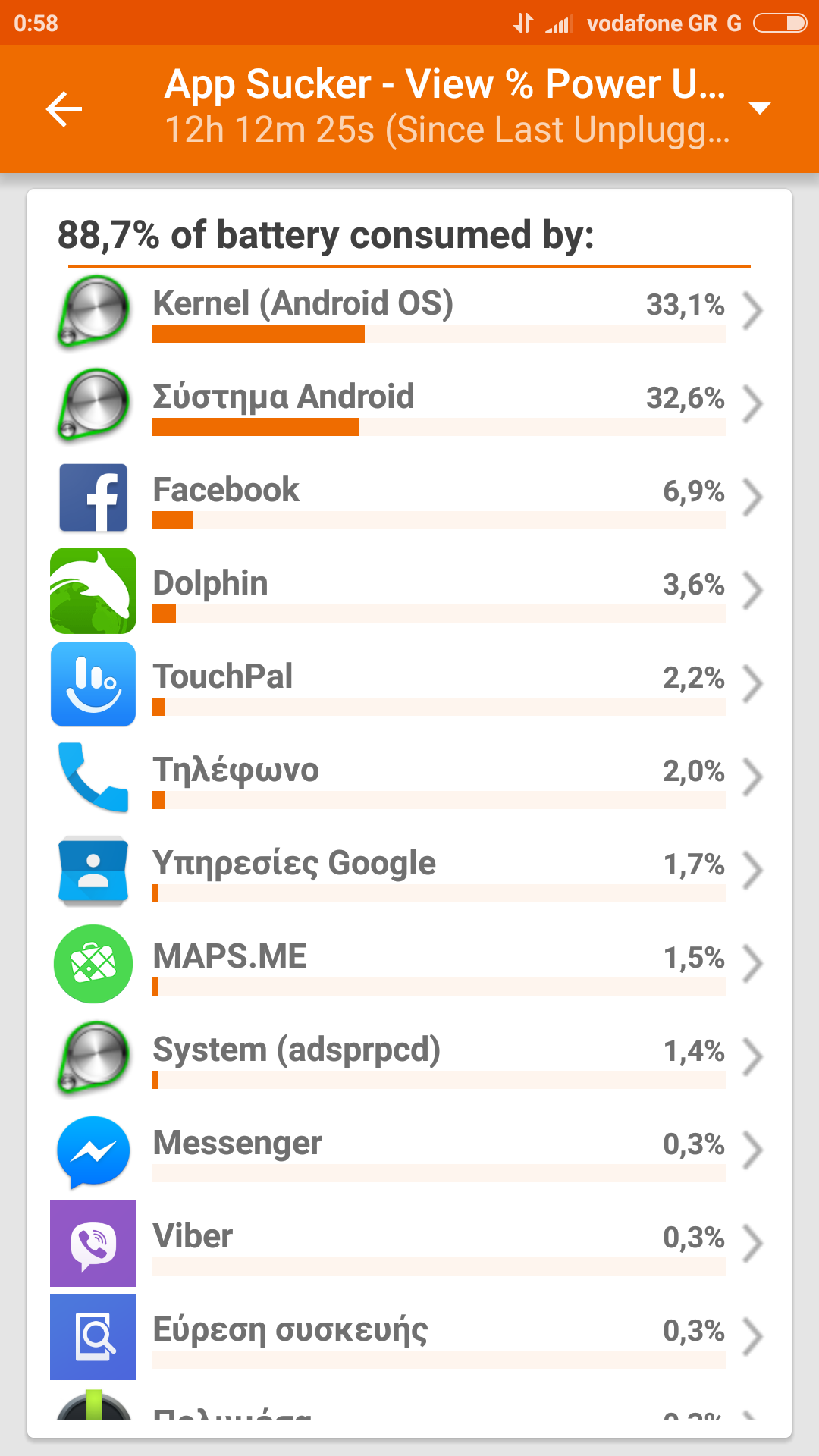Screen dimensions: 819x1456
Task: Open MAPS.ME power usage details
Action: click(x=409, y=964)
